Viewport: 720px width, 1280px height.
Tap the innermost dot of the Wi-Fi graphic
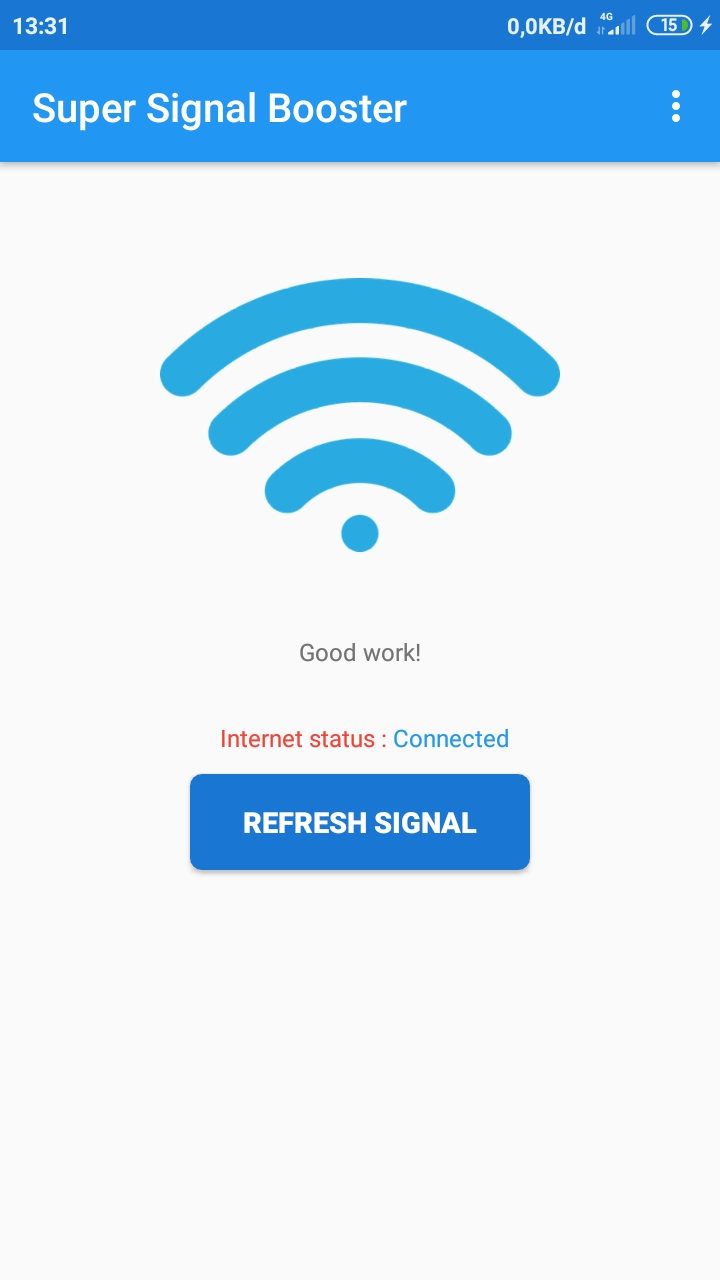(x=359, y=533)
